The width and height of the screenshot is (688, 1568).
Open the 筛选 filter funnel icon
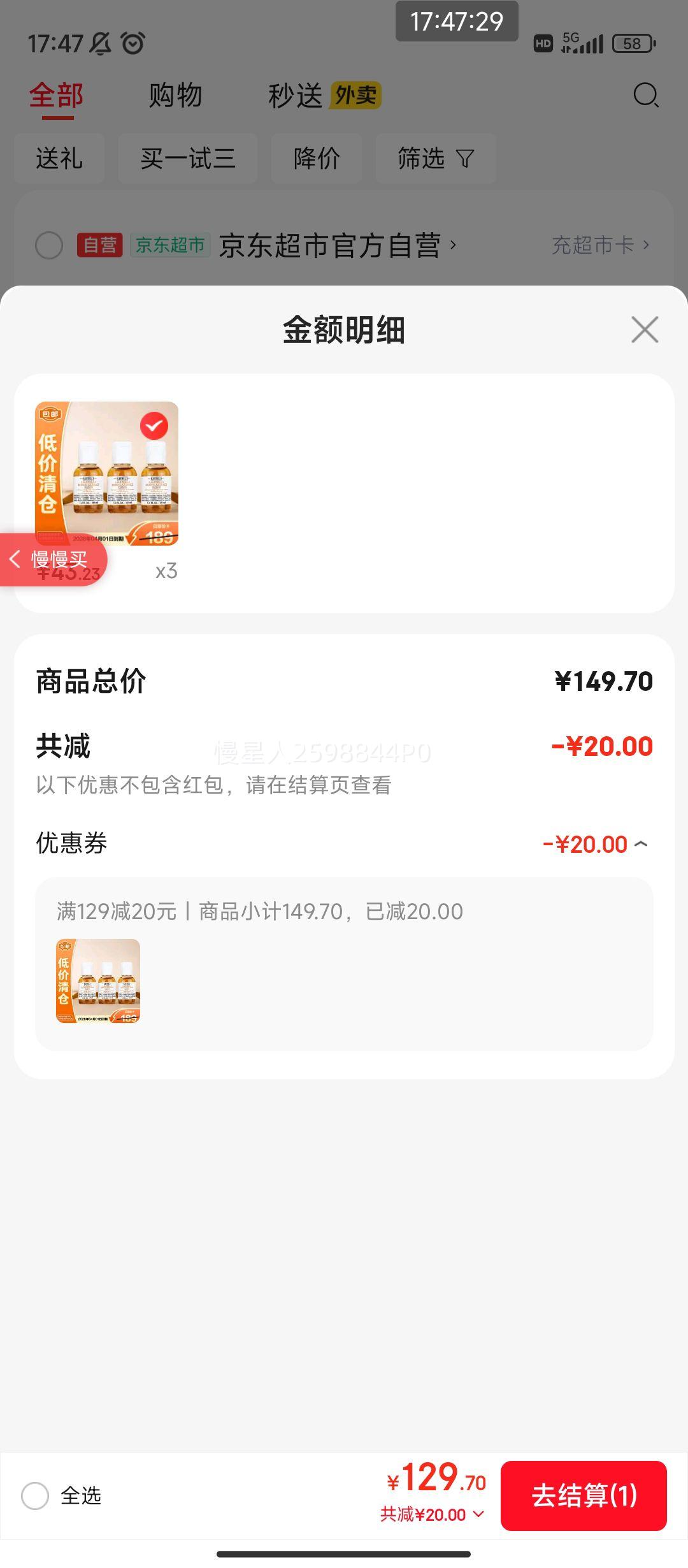tap(466, 159)
